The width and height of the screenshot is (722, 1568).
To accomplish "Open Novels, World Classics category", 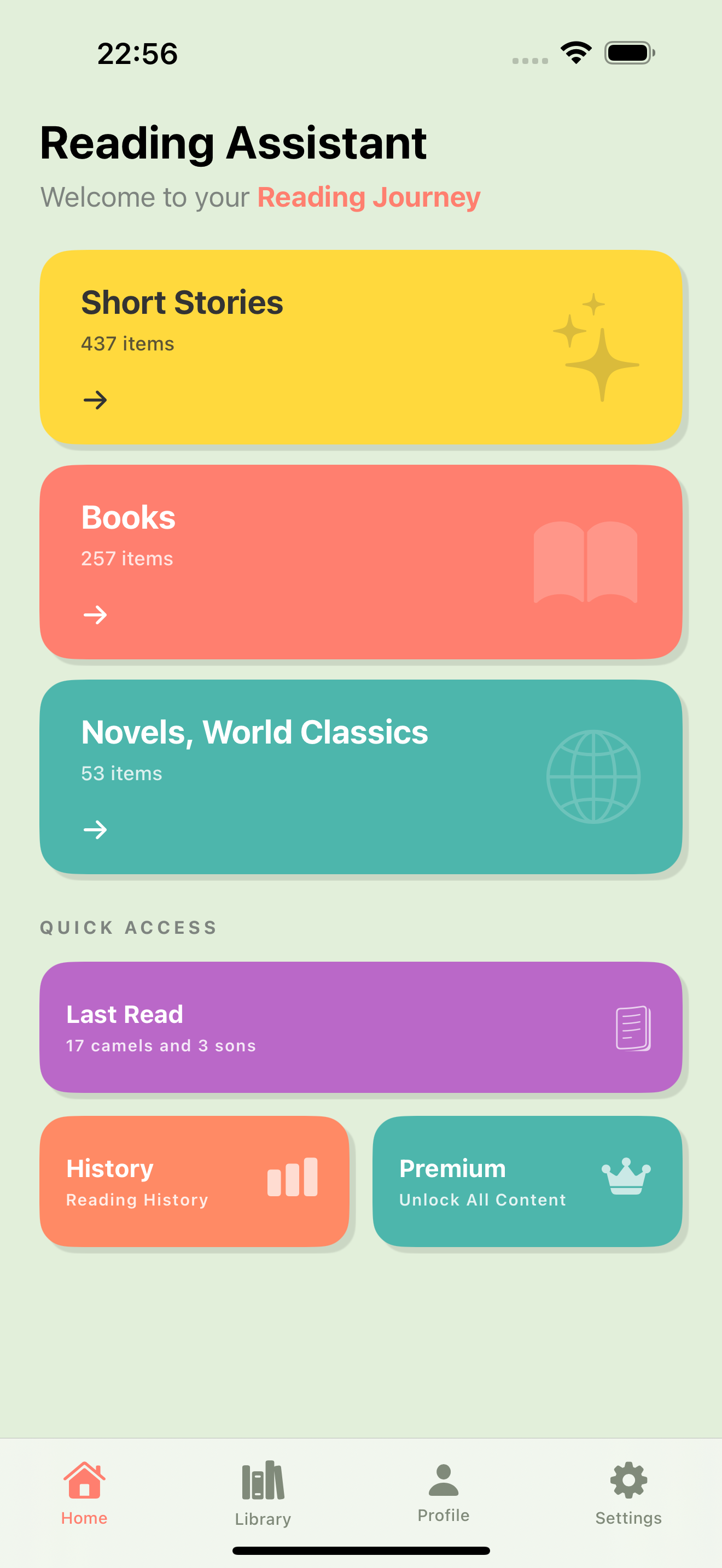I will [361, 776].
